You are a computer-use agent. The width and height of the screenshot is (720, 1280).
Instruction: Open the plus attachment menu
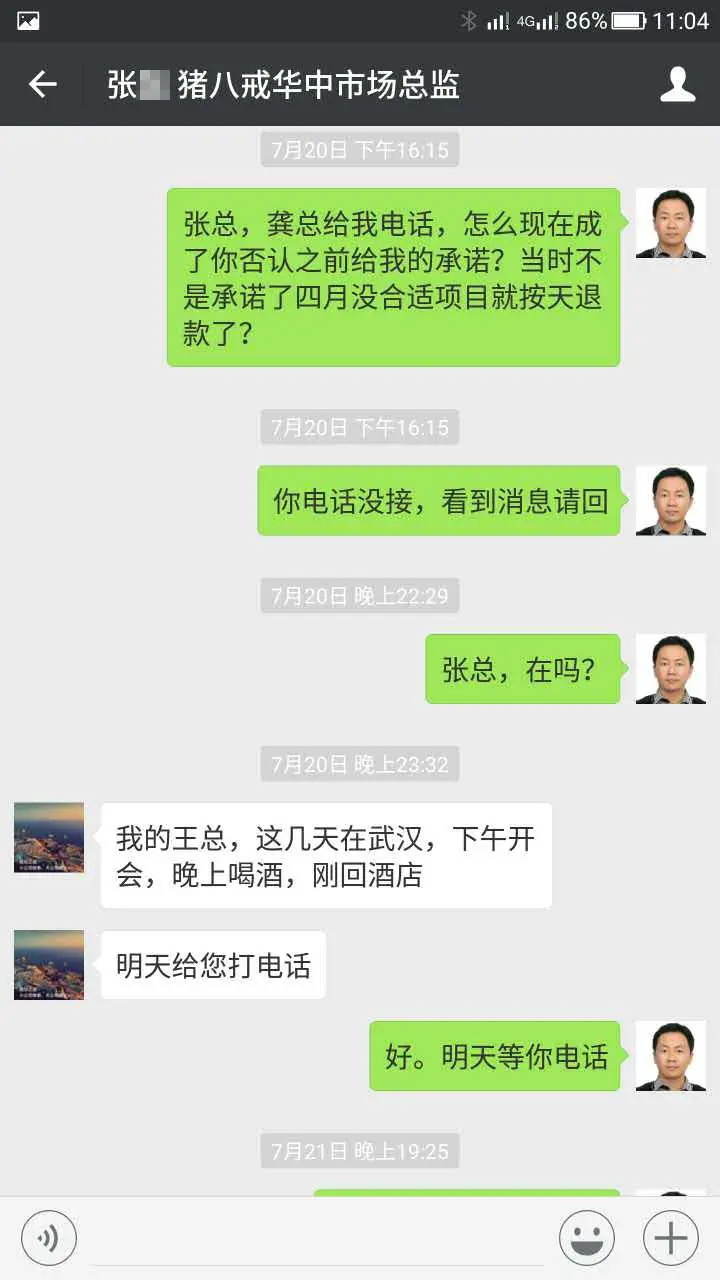point(670,1239)
